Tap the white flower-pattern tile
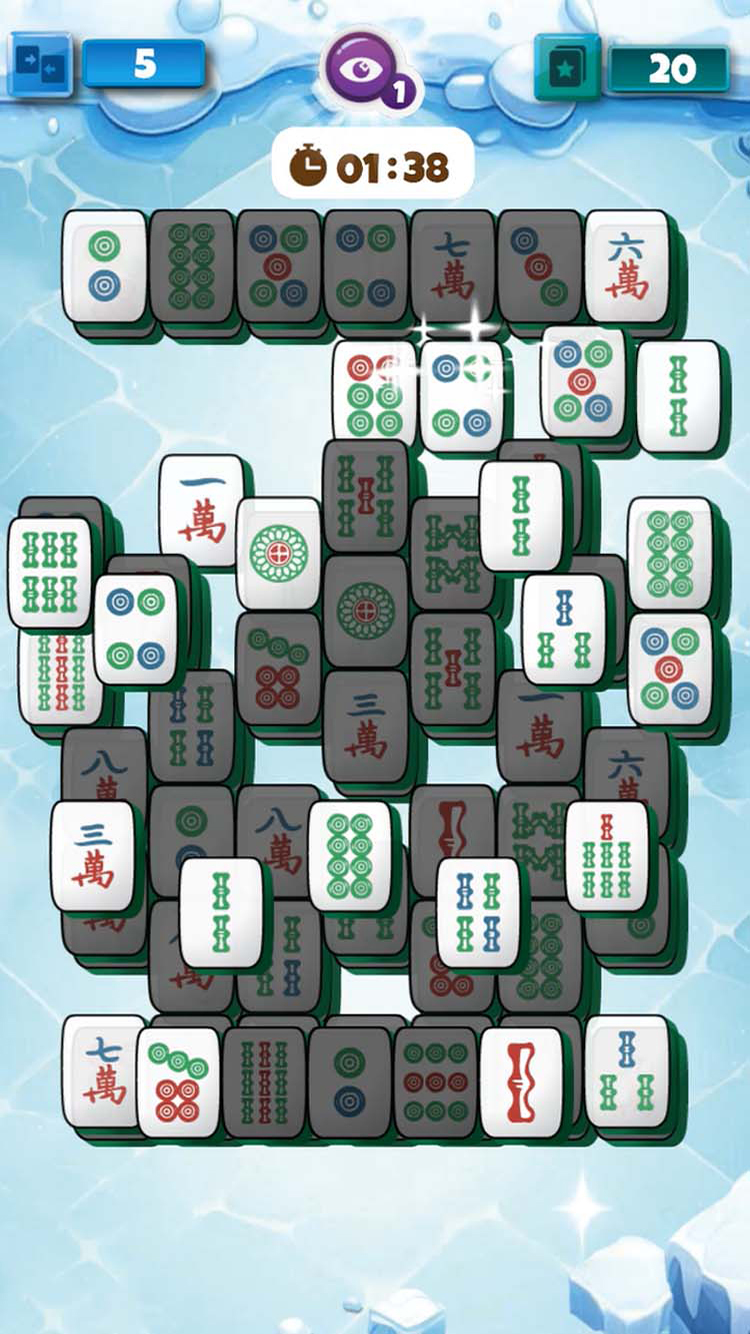 tap(278, 553)
